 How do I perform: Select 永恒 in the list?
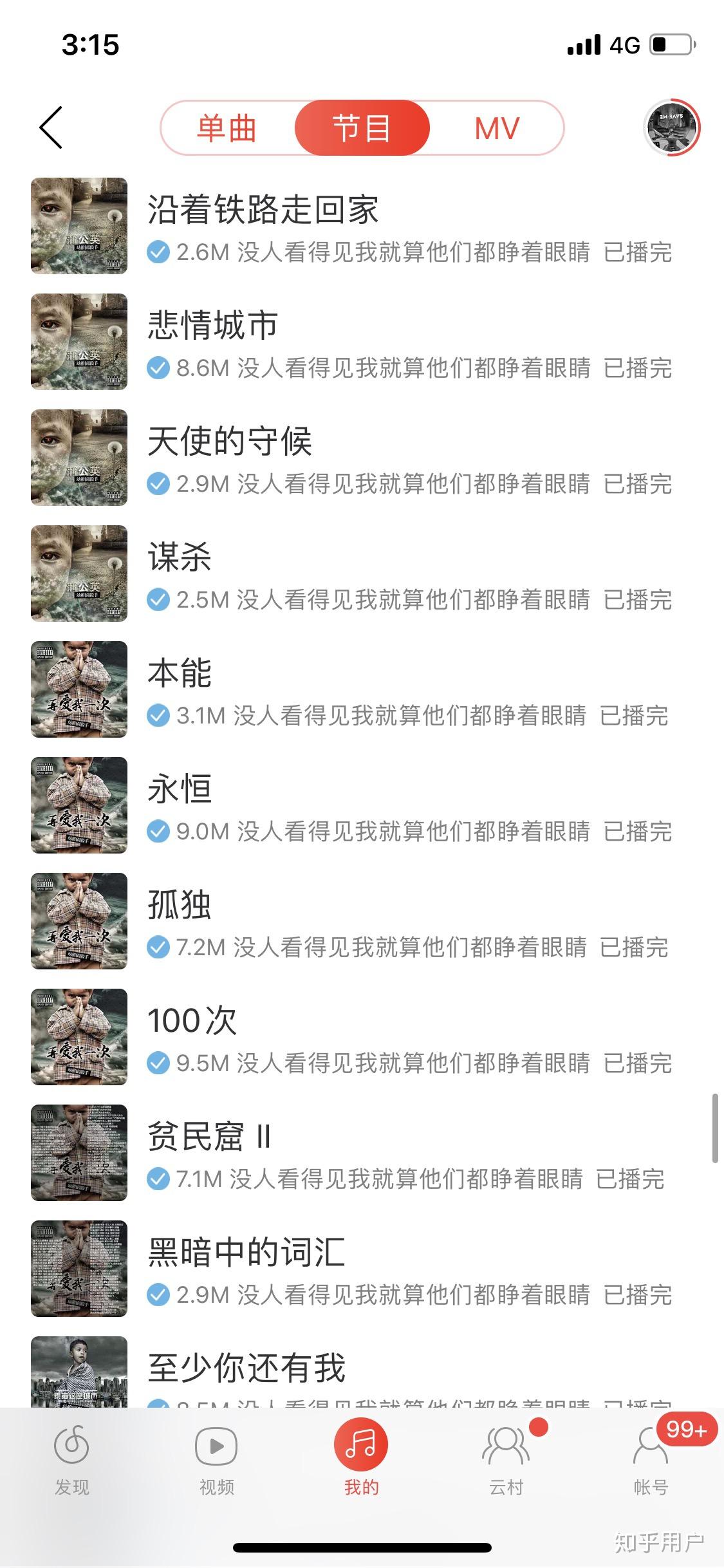tap(180, 789)
